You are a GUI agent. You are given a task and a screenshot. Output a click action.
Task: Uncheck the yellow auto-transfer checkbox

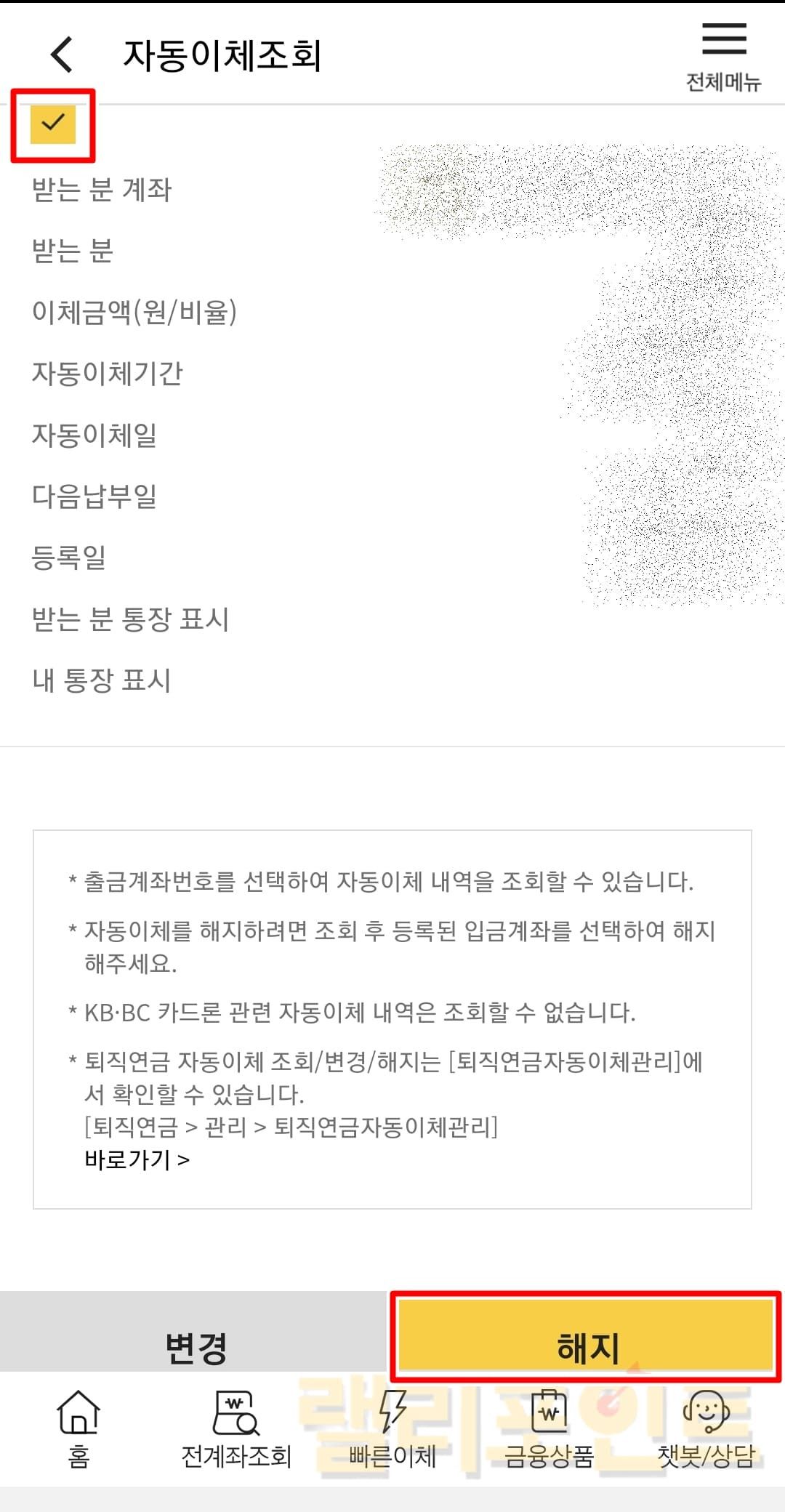[x=53, y=124]
